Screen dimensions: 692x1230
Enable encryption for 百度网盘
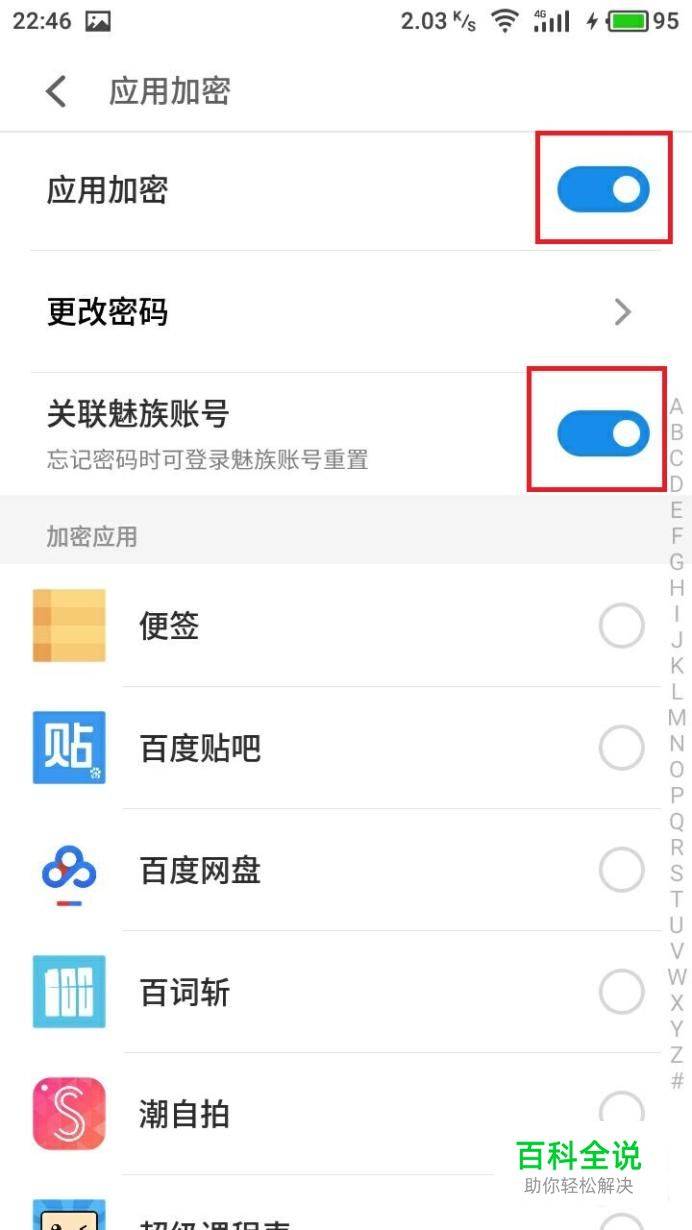point(621,870)
